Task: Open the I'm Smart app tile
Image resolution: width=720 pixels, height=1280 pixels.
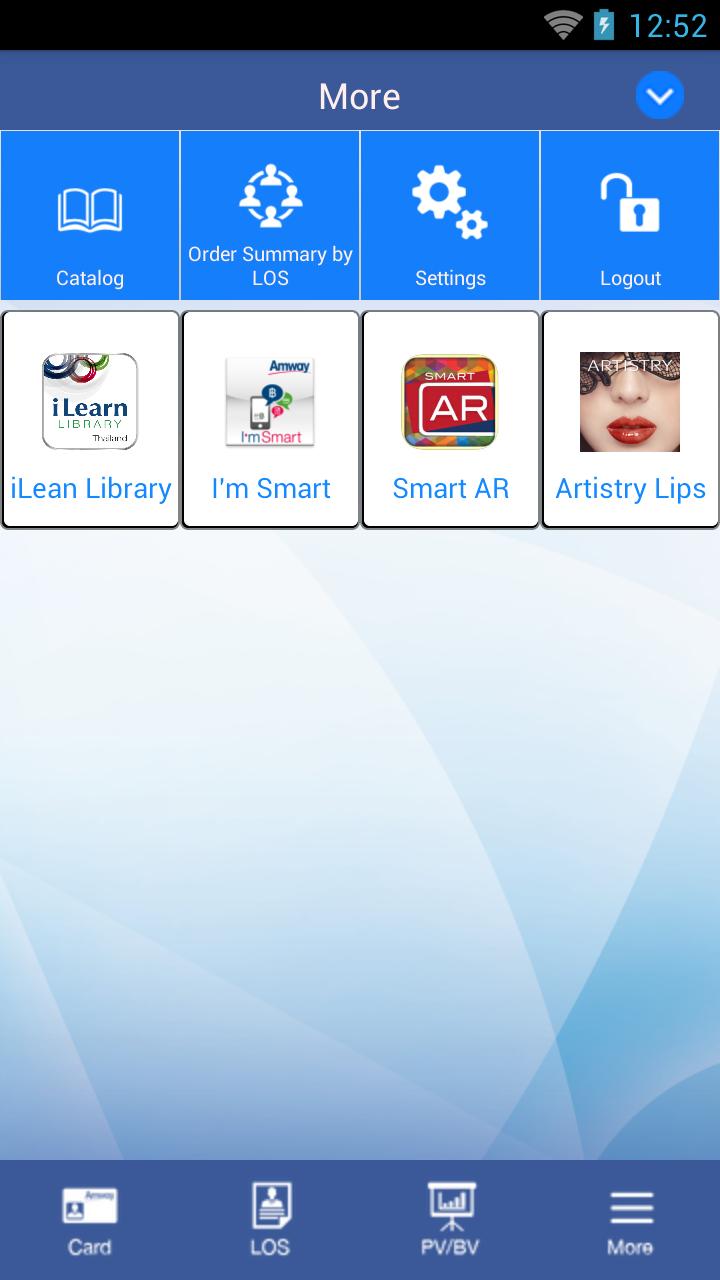Action: 271,419
